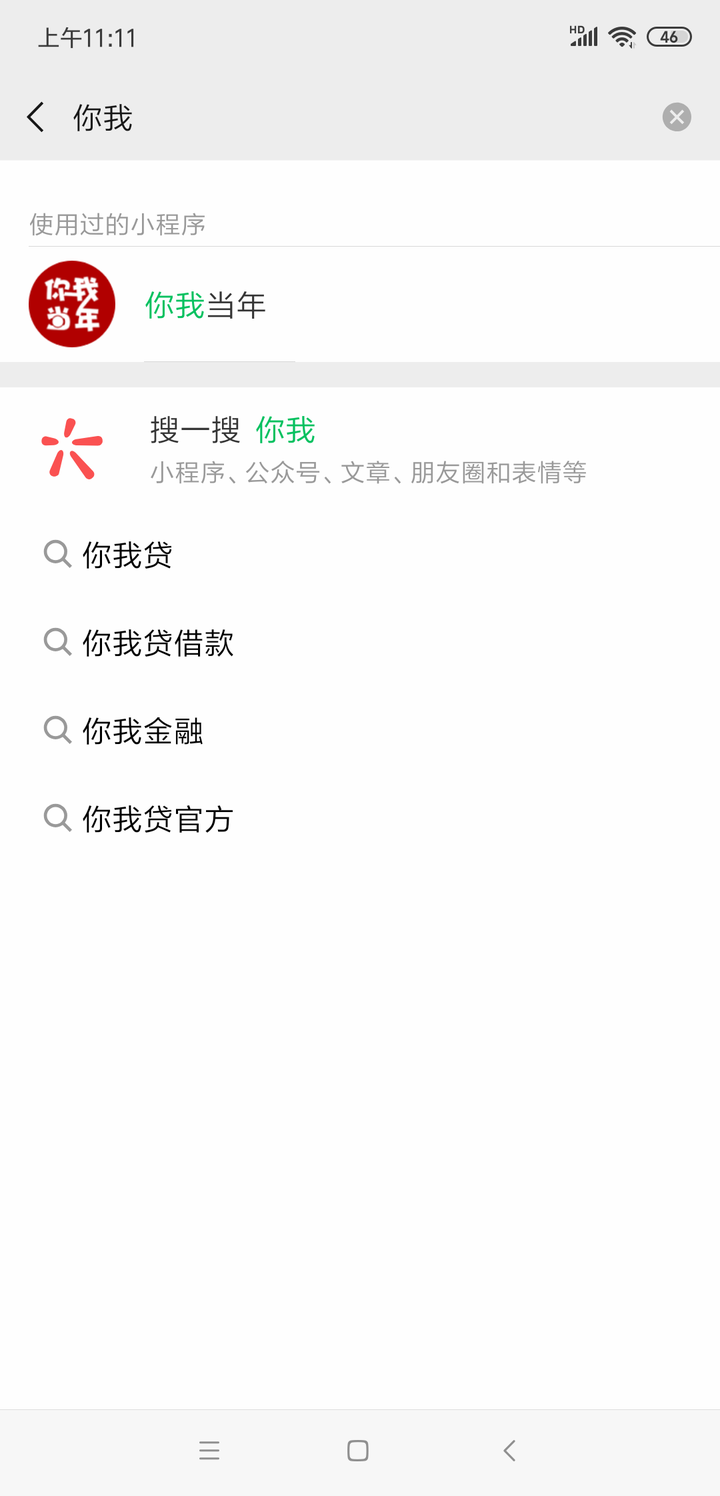Go to home screen via navigation bar
Screen dimensions: 720x1496
coord(358,1451)
